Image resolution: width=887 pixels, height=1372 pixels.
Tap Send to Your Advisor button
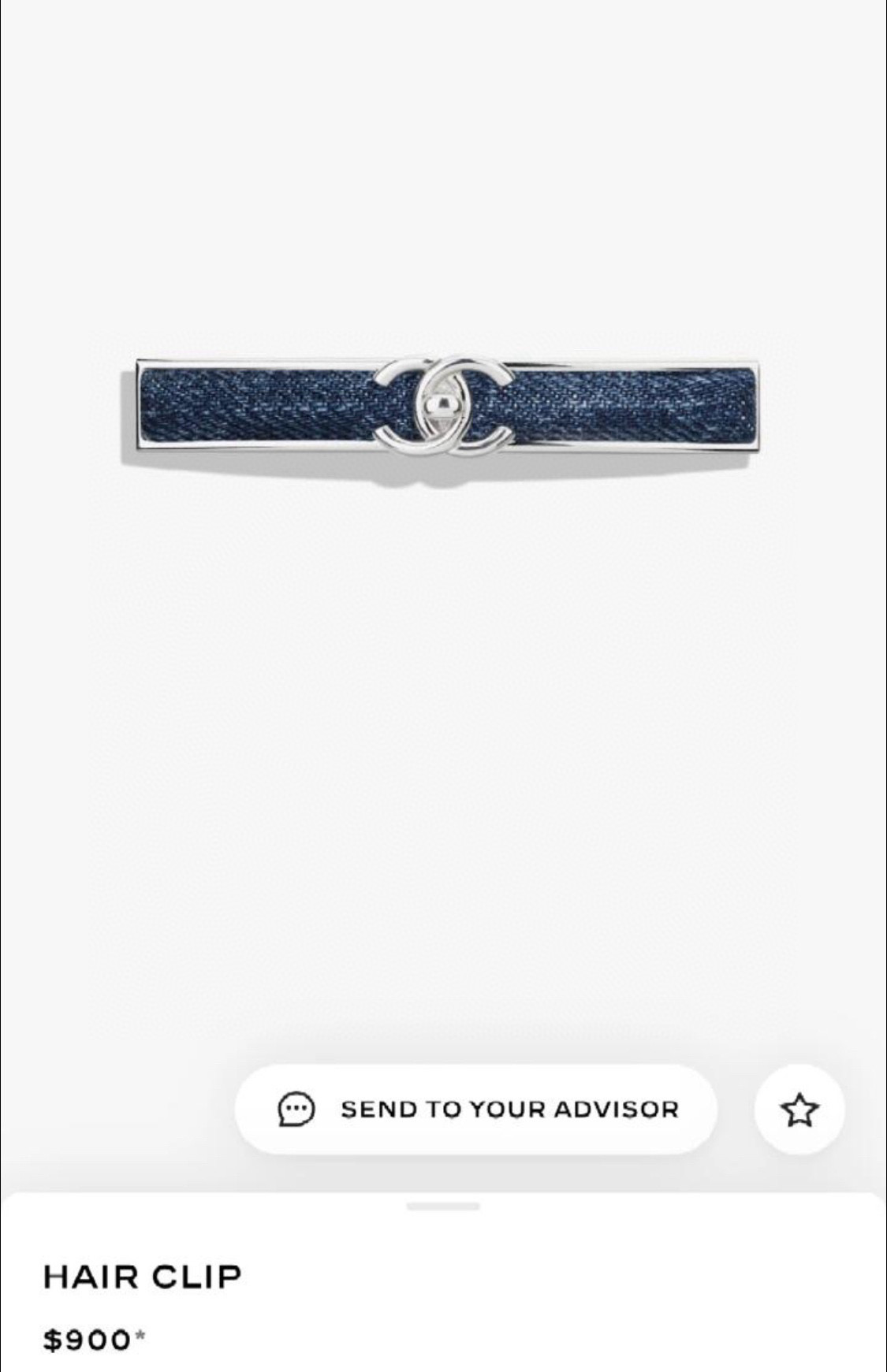(x=475, y=1109)
